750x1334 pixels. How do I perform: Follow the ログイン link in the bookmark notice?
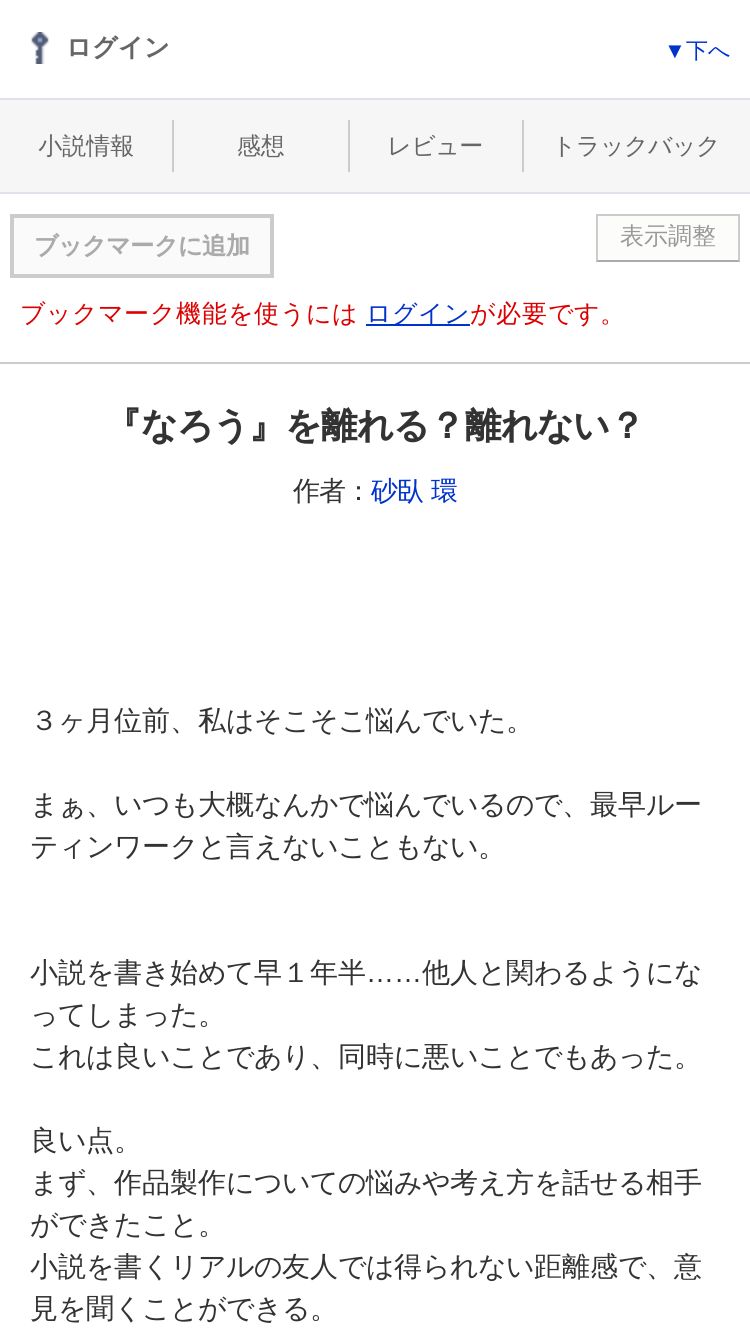[417, 314]
